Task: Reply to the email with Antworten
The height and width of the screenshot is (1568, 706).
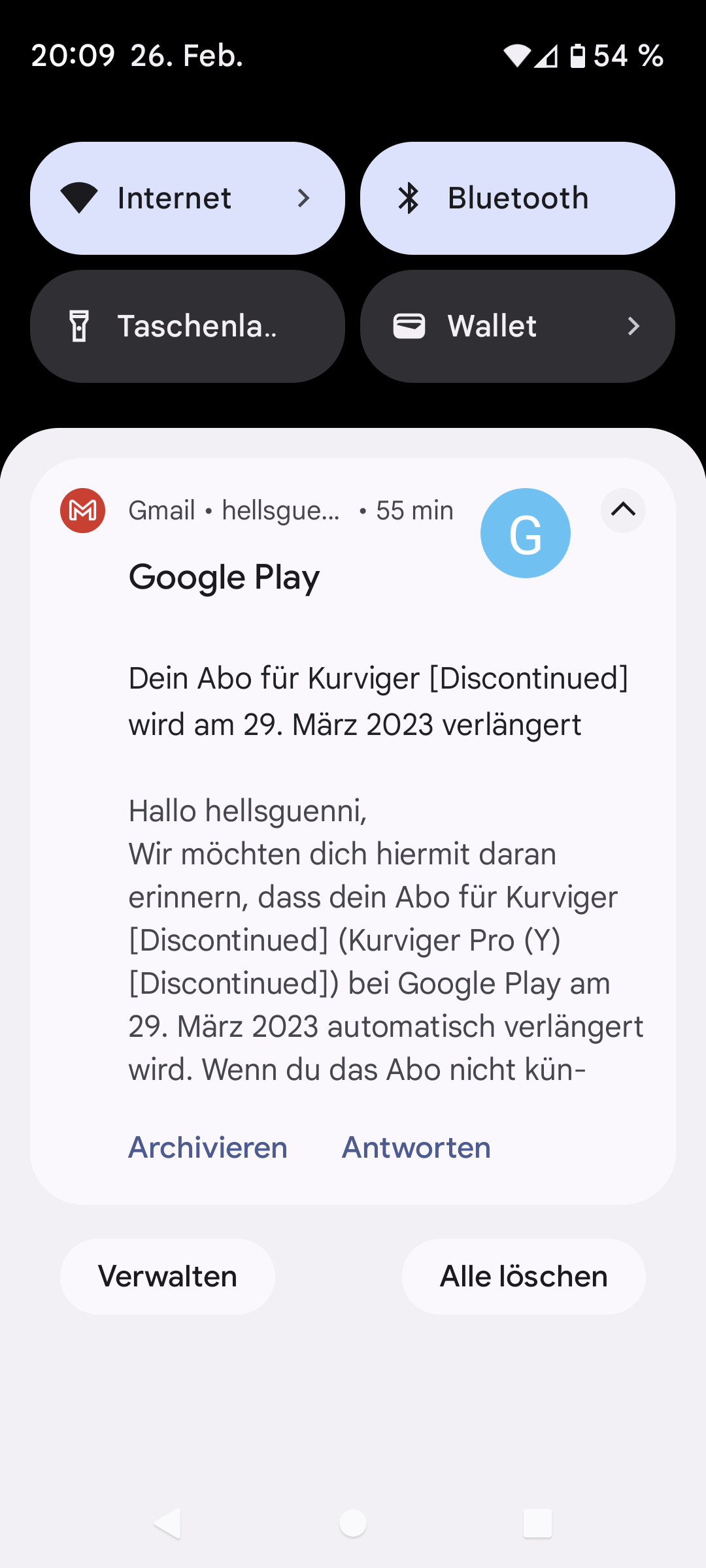Action: [416, 1147]
